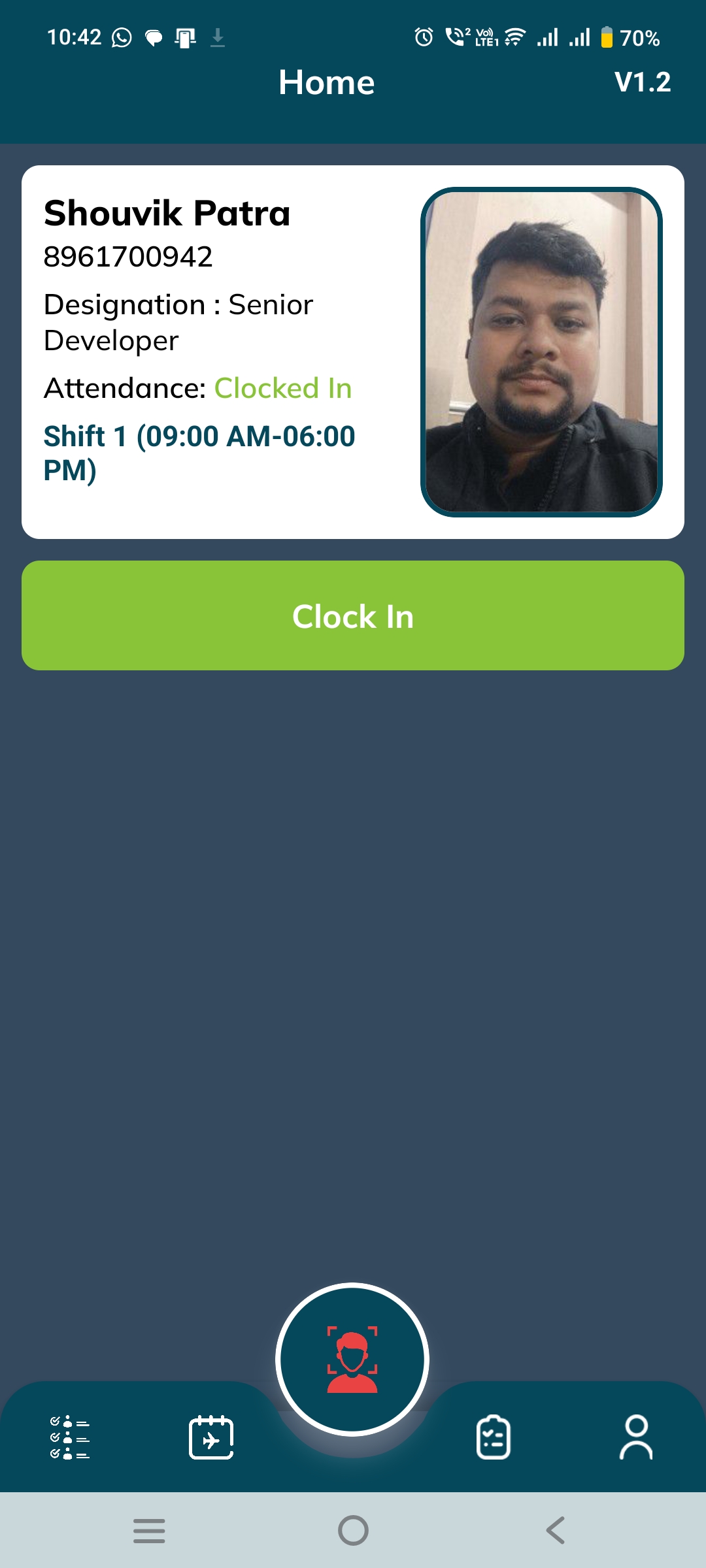Go back using system back button
This screenshot has height=1568, width=706.
tap(556, 1530)
